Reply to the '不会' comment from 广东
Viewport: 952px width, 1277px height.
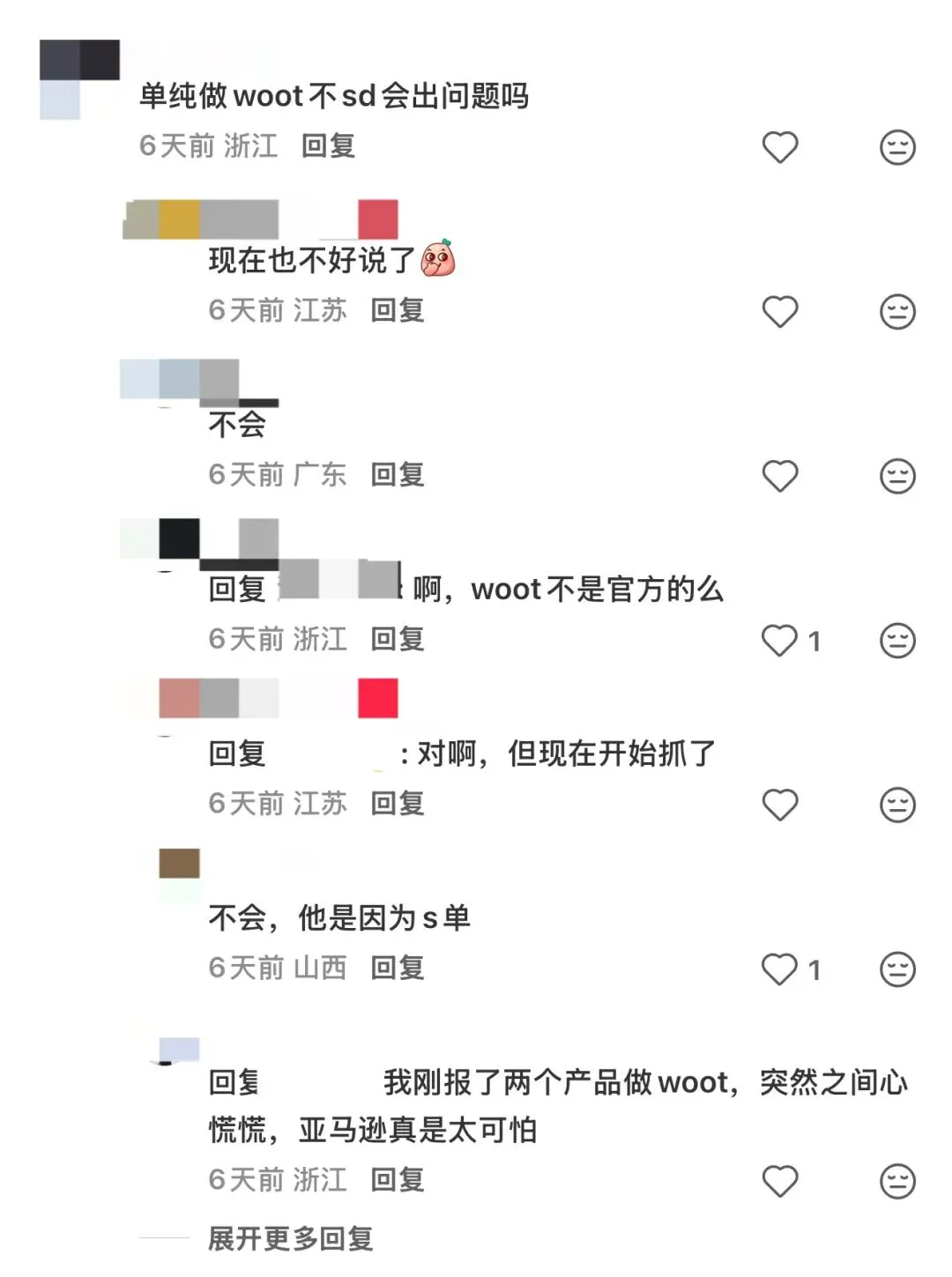398,474
